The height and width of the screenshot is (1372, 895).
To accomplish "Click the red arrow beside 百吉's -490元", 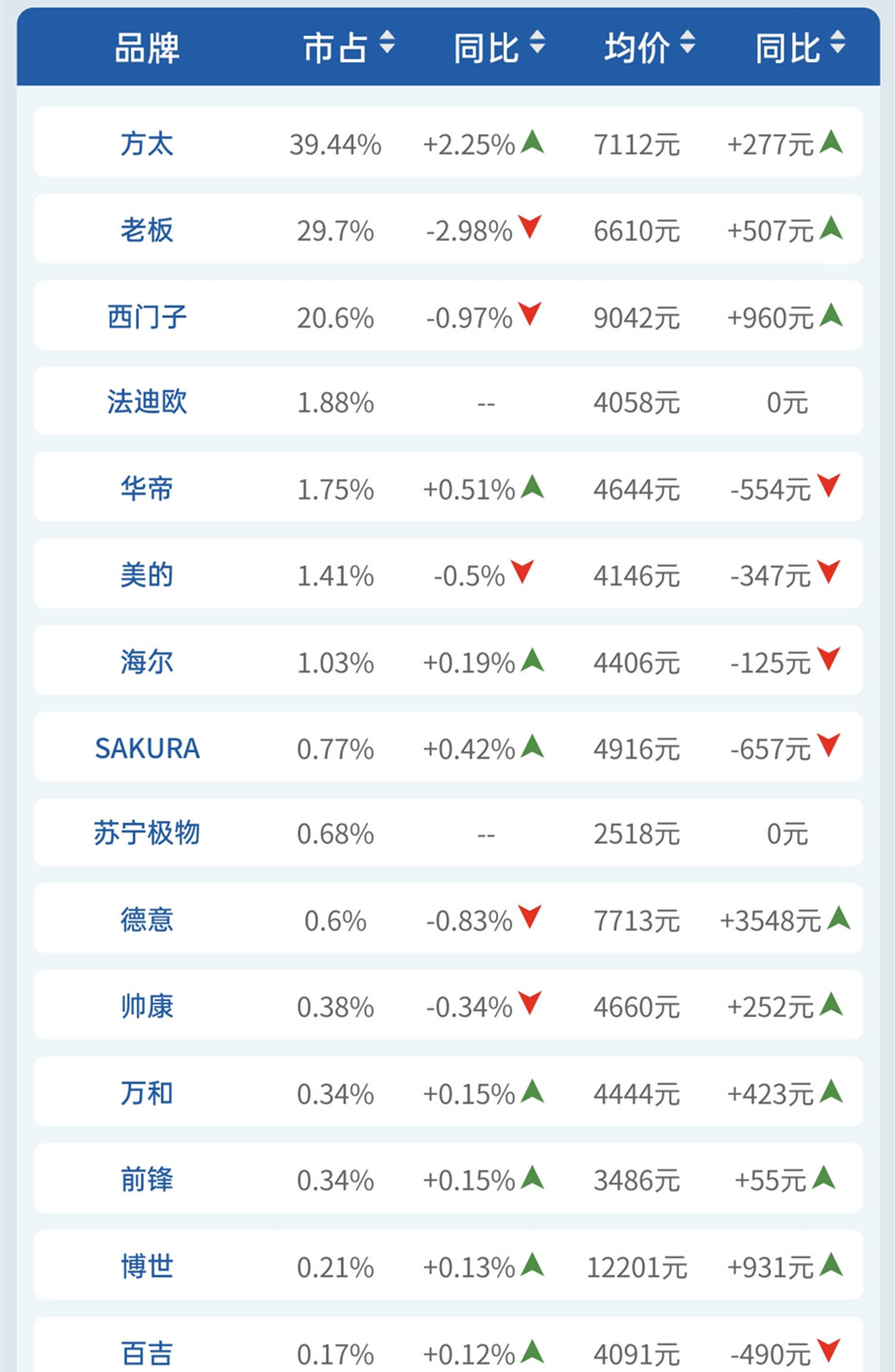I will (830, 1351).
